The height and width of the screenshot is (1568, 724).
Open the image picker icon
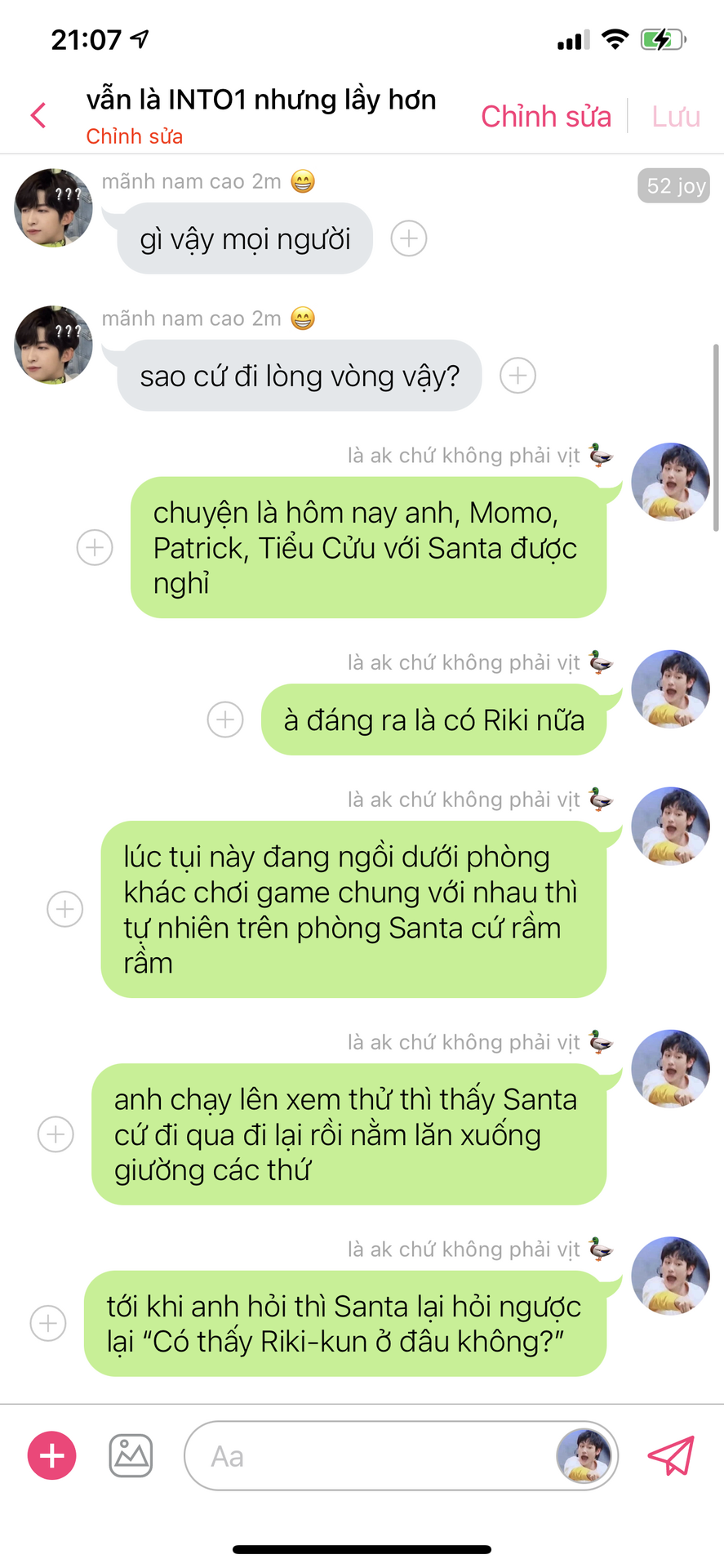(131, 1455)
